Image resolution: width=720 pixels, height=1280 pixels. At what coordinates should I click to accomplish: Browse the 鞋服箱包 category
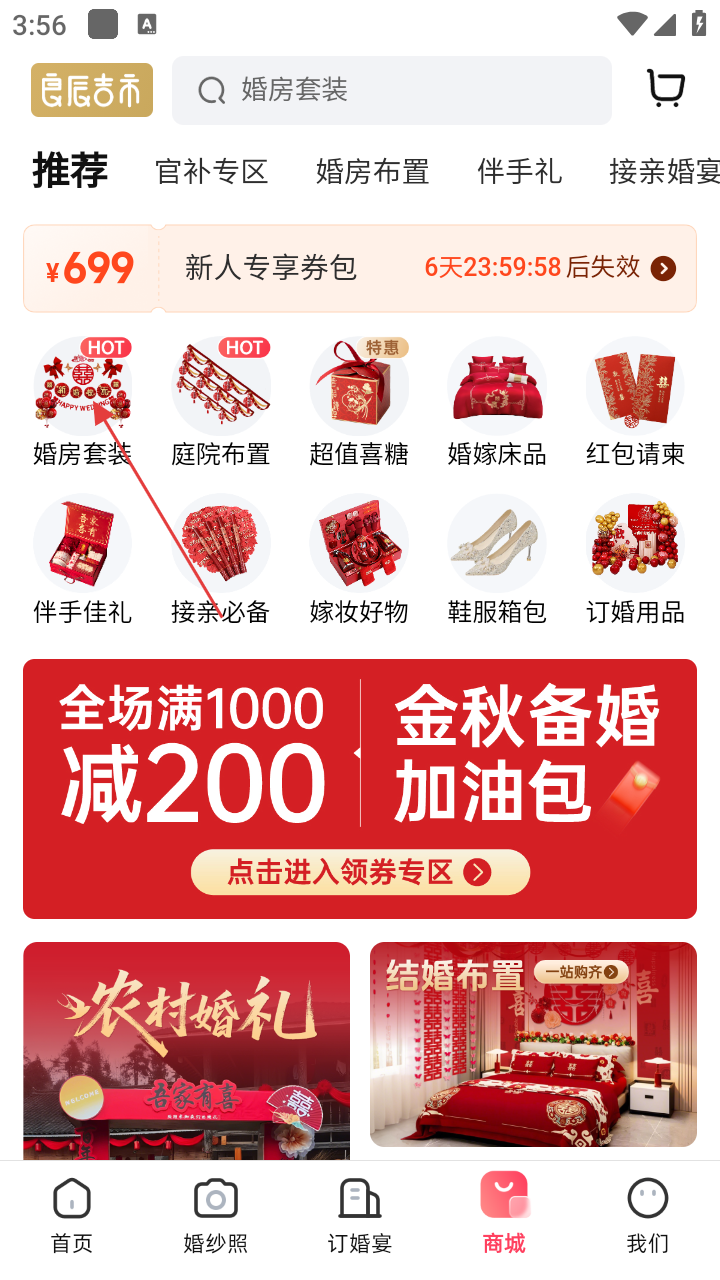pos(497,558)
